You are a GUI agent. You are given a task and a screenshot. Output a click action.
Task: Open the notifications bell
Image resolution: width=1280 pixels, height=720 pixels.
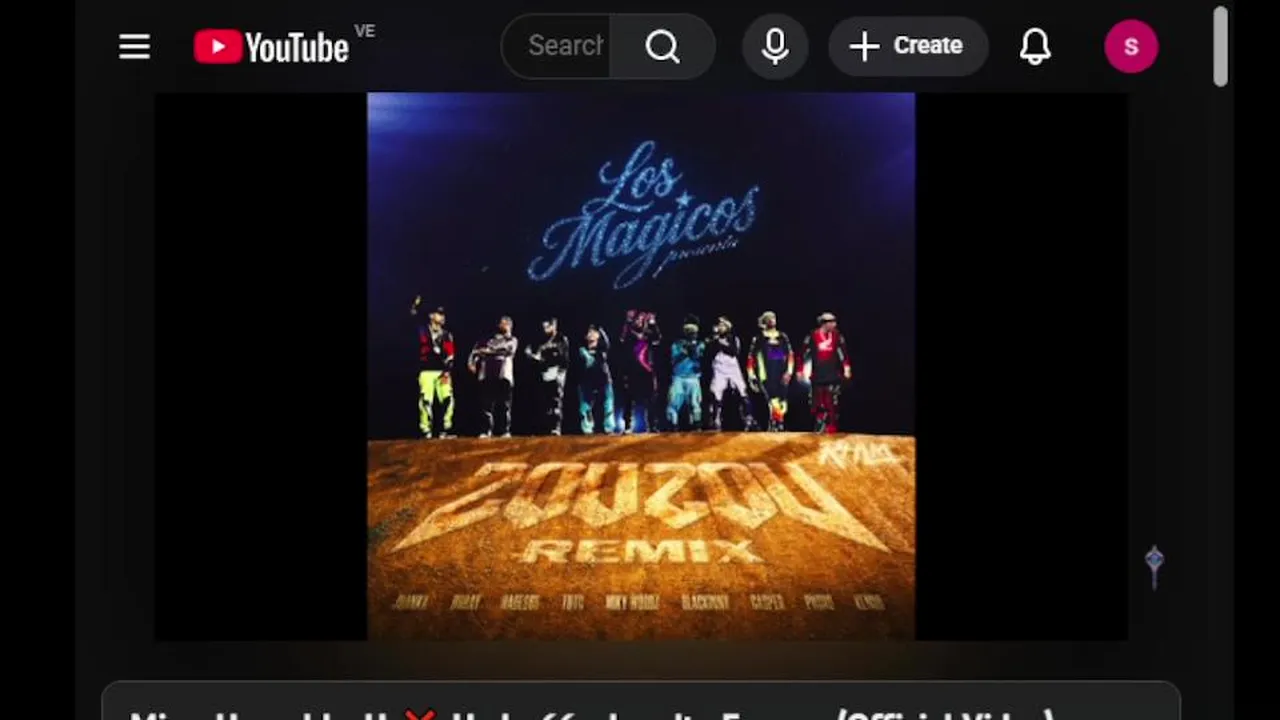click(x=1035, y=46)
